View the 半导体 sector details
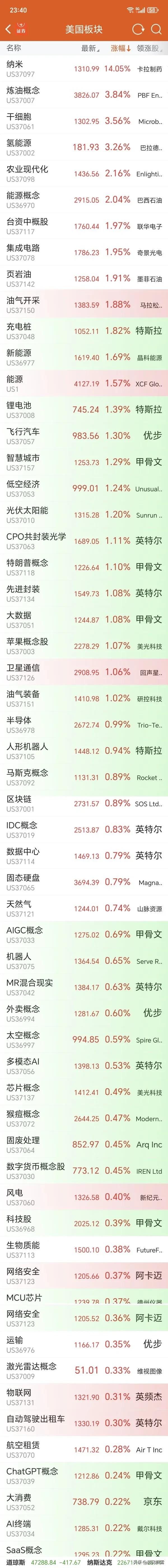The height and width of the screenshot is (1568, 168). [x=84, y=724]
